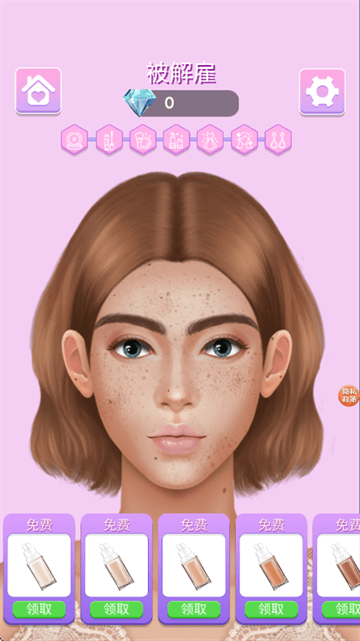
Task: Select the lipstick step icon
Action: pyautogui.click(x=177, y=139)
